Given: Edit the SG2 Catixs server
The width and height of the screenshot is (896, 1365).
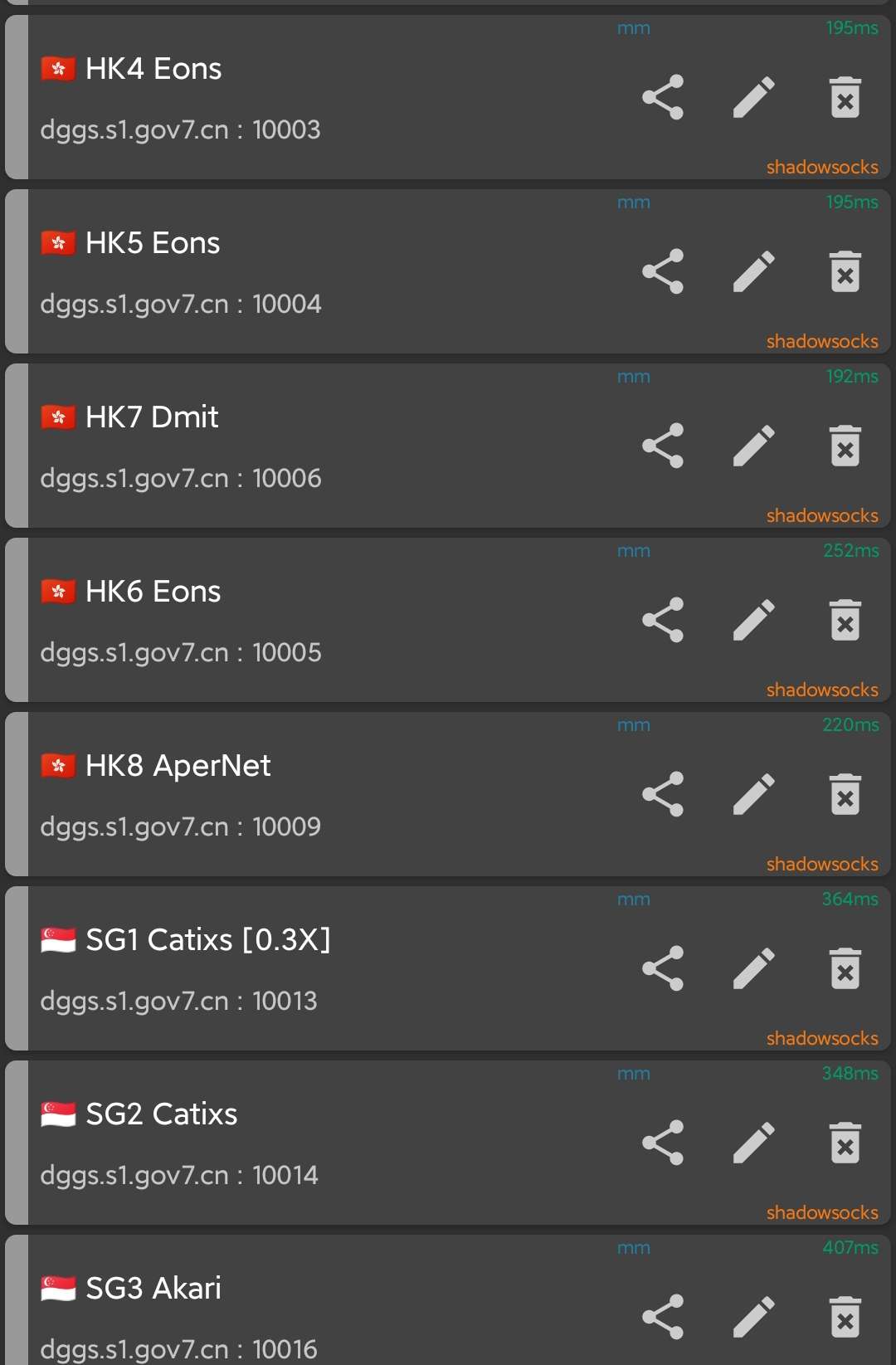Looking at the screenshot, I should 754,1143.
